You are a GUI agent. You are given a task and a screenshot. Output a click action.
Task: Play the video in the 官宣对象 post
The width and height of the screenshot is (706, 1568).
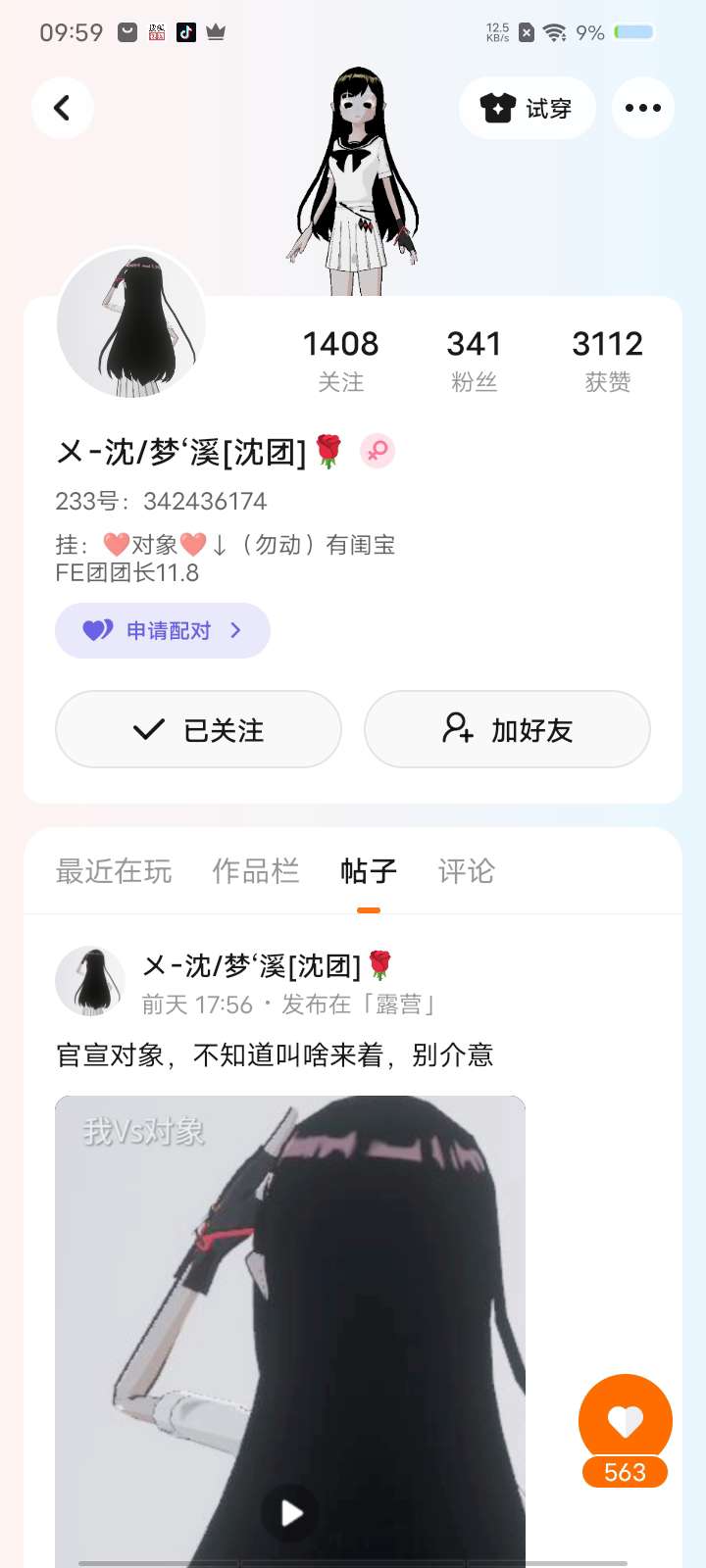point(290,1513)
